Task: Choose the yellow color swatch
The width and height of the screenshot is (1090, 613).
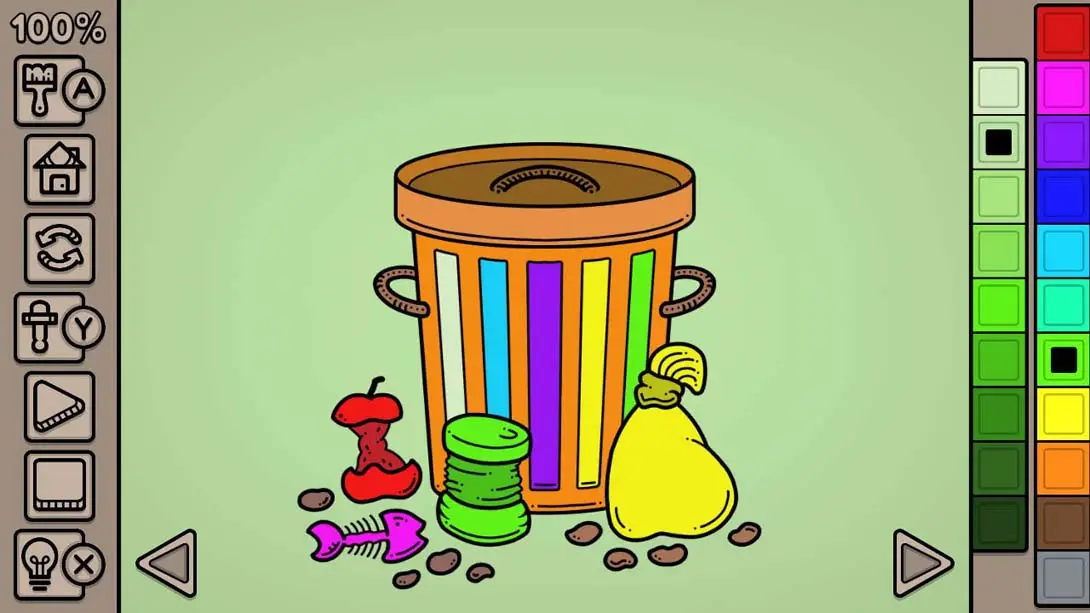Action: coord(1062,414)
